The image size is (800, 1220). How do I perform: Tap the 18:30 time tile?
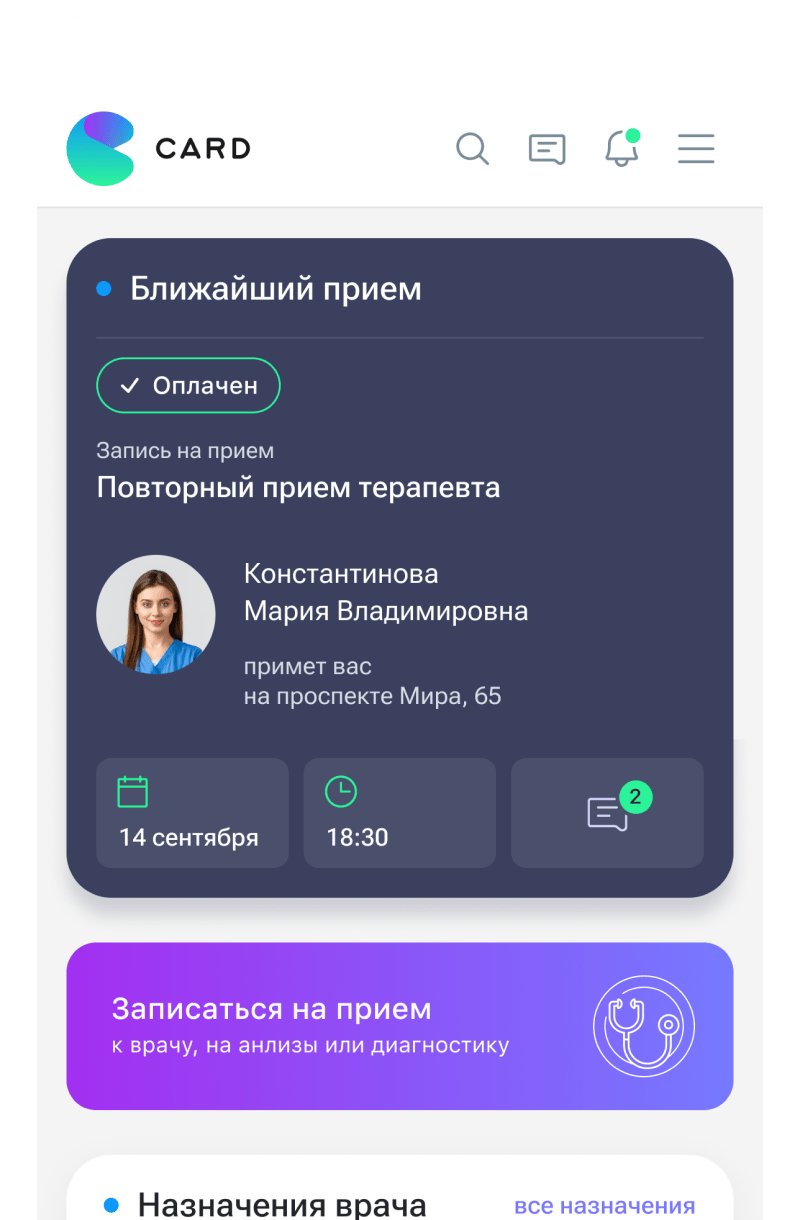[x=399, y=813]
